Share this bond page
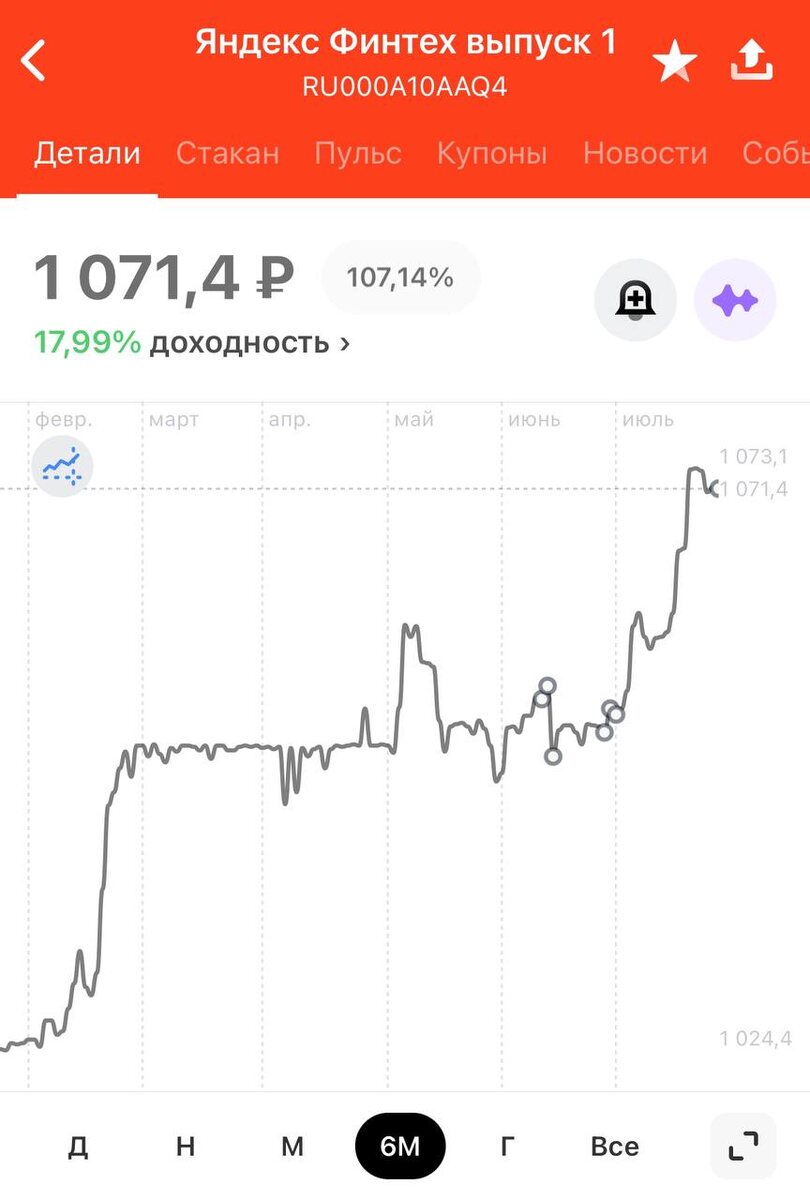Screen dimensions: 810x1200 (x=752, y=60)
